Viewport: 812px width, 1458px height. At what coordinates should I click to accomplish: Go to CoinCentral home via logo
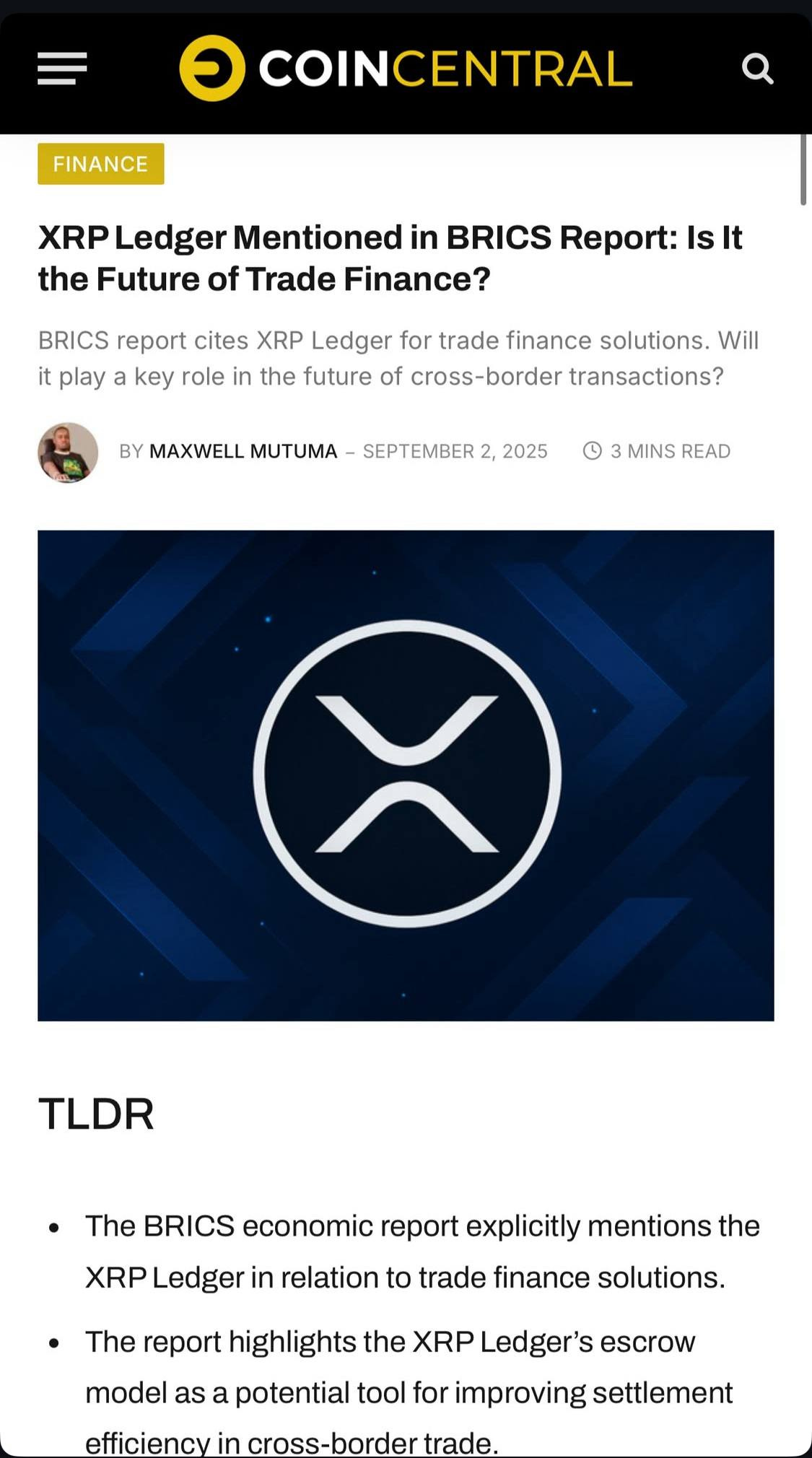(406, 69)
